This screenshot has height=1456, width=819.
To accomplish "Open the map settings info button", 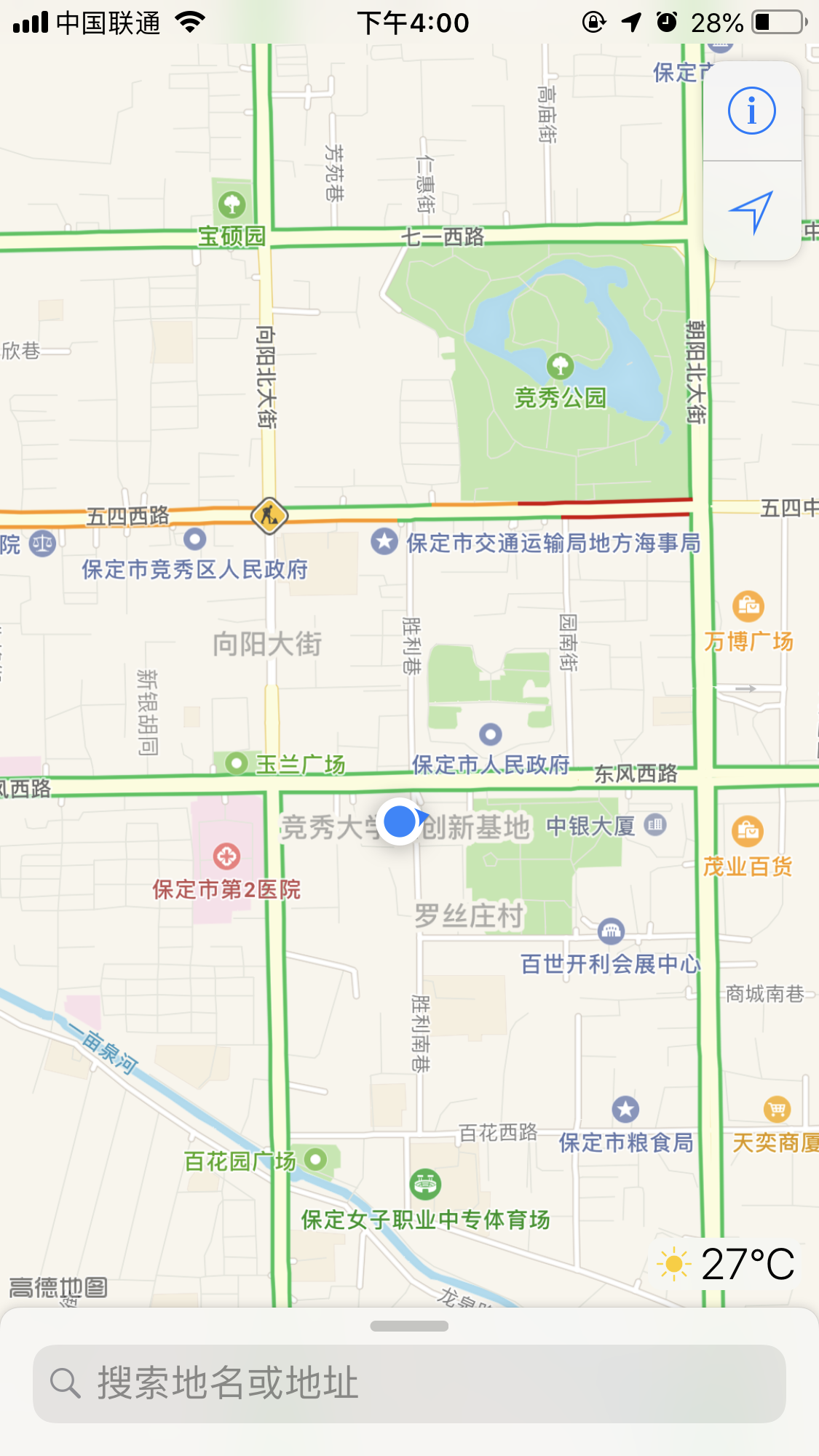I will point(752,111).
